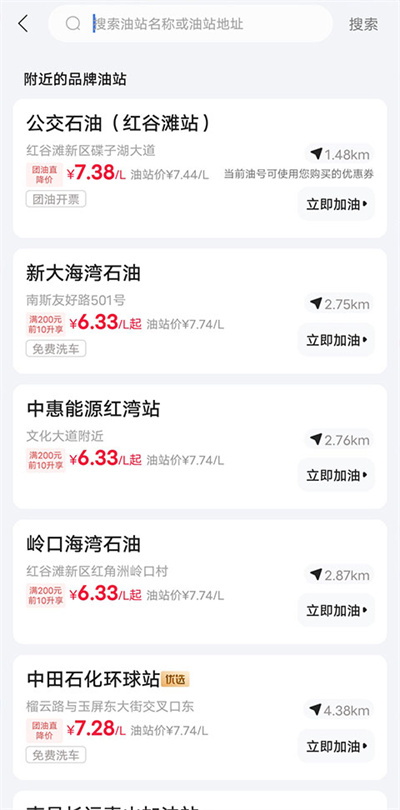Viewport: 400px width, 810px height.
Task: Tap 立即加油 for 中田石化环球站
Action: pos(336,746)
